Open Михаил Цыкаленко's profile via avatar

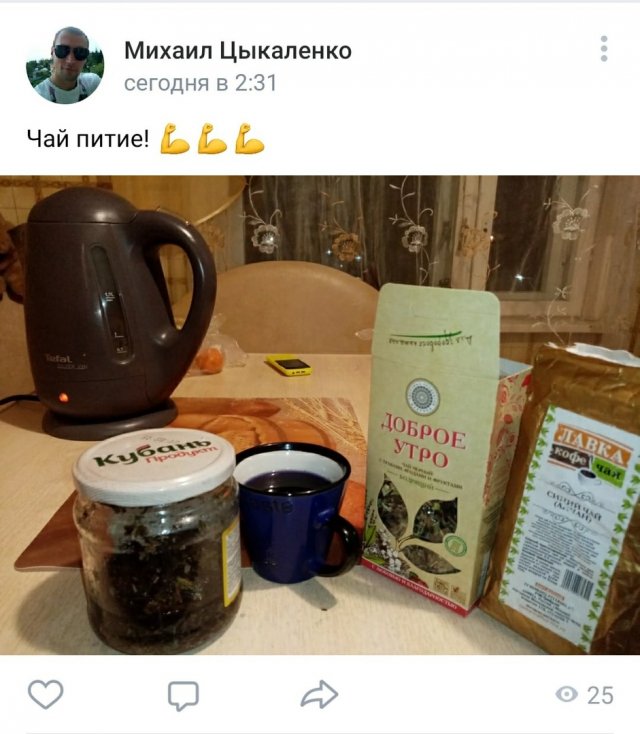(64, 65)
